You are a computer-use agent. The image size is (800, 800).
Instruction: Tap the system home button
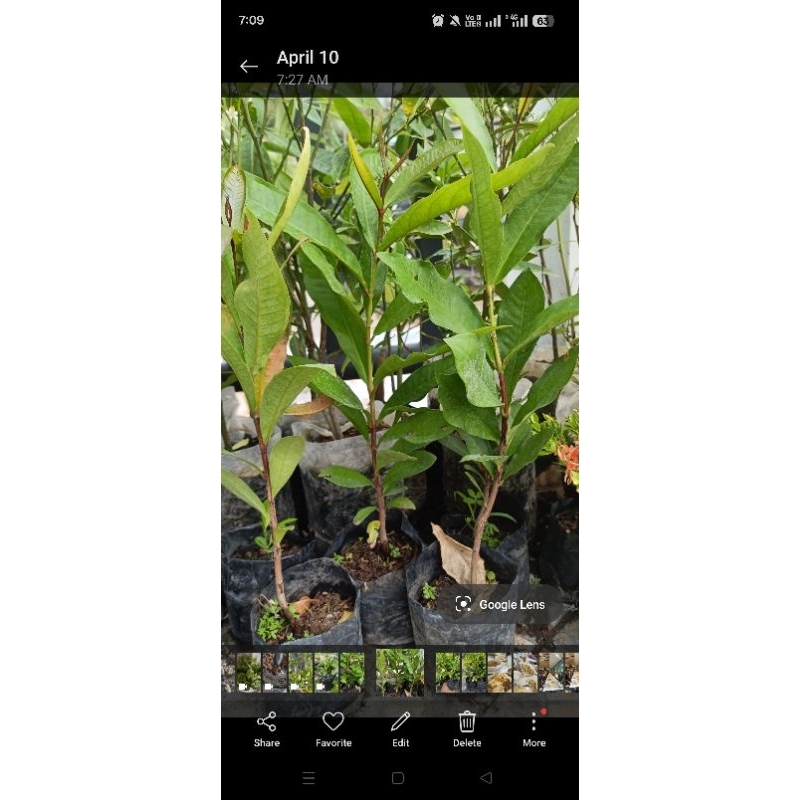398,778
